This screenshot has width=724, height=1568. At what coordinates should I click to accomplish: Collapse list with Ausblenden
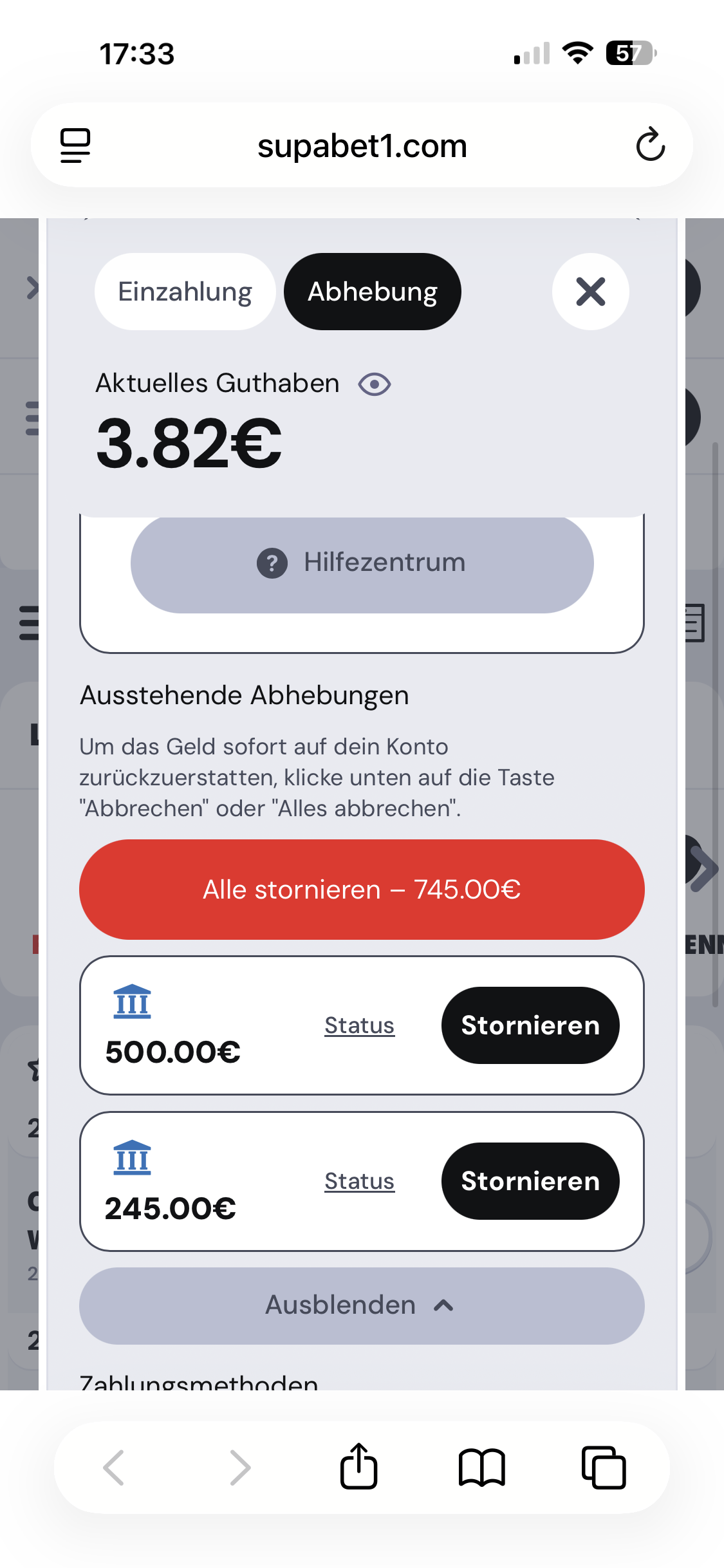tap(362, 1305)
